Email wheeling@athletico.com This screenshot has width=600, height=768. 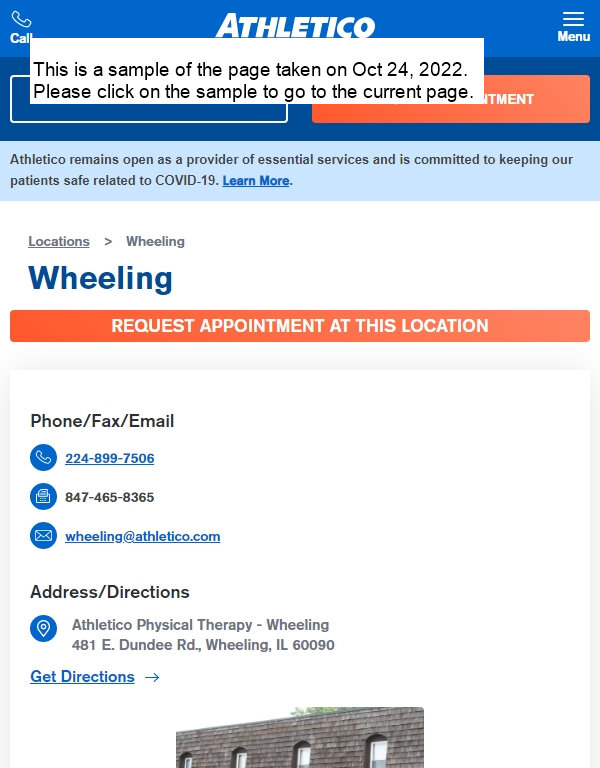(x=142, y=536)
